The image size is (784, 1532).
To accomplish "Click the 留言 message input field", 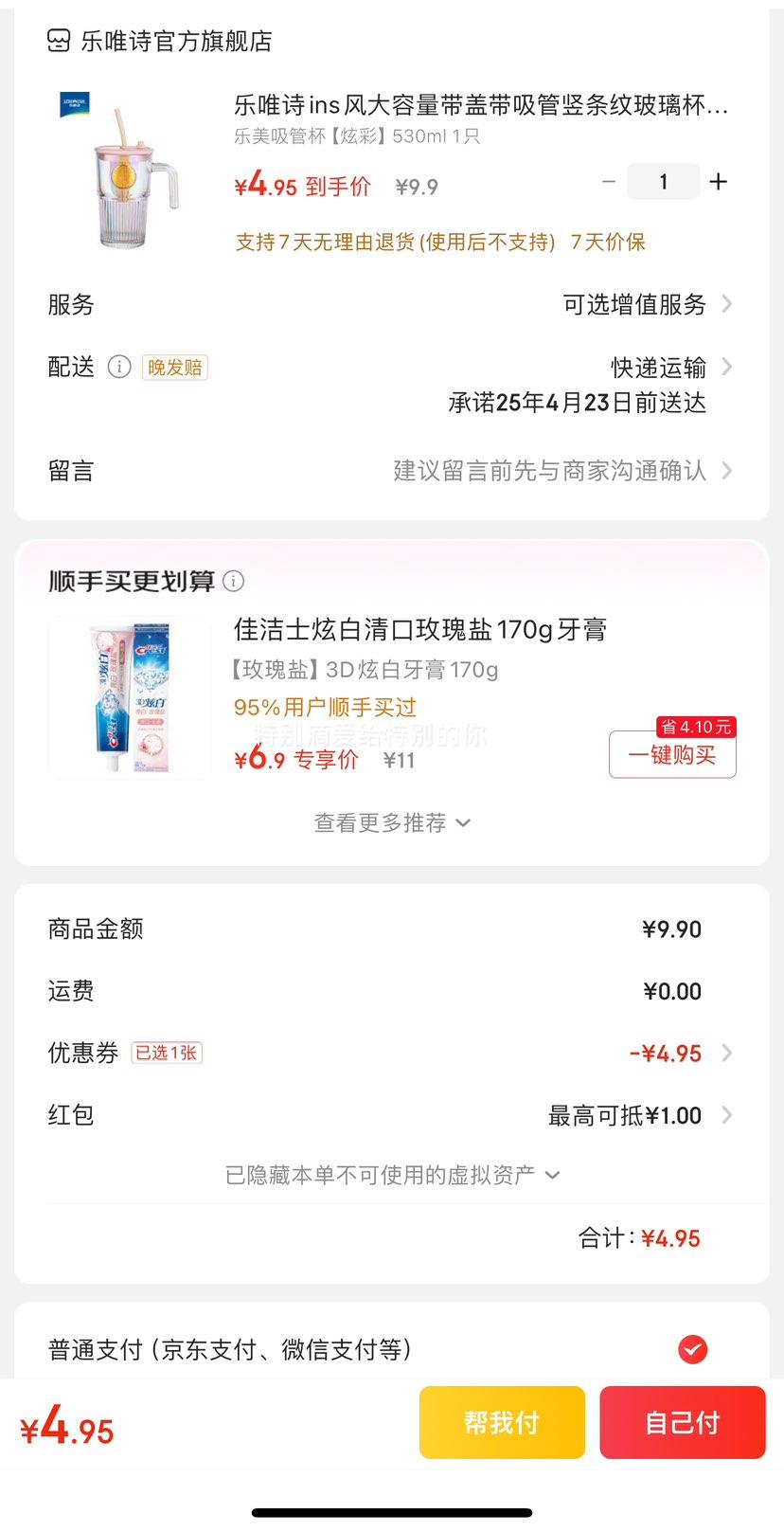I will pyautogui.click(x=554, y=470).
